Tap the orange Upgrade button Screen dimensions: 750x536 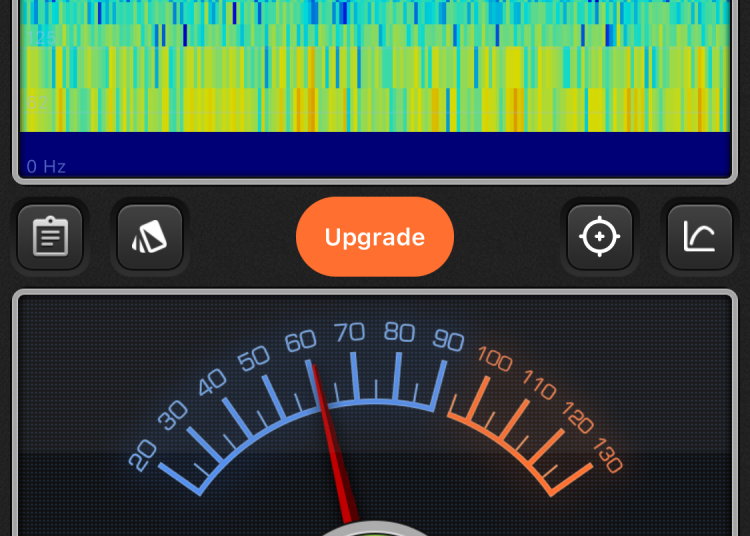click(x=375, y=237)
